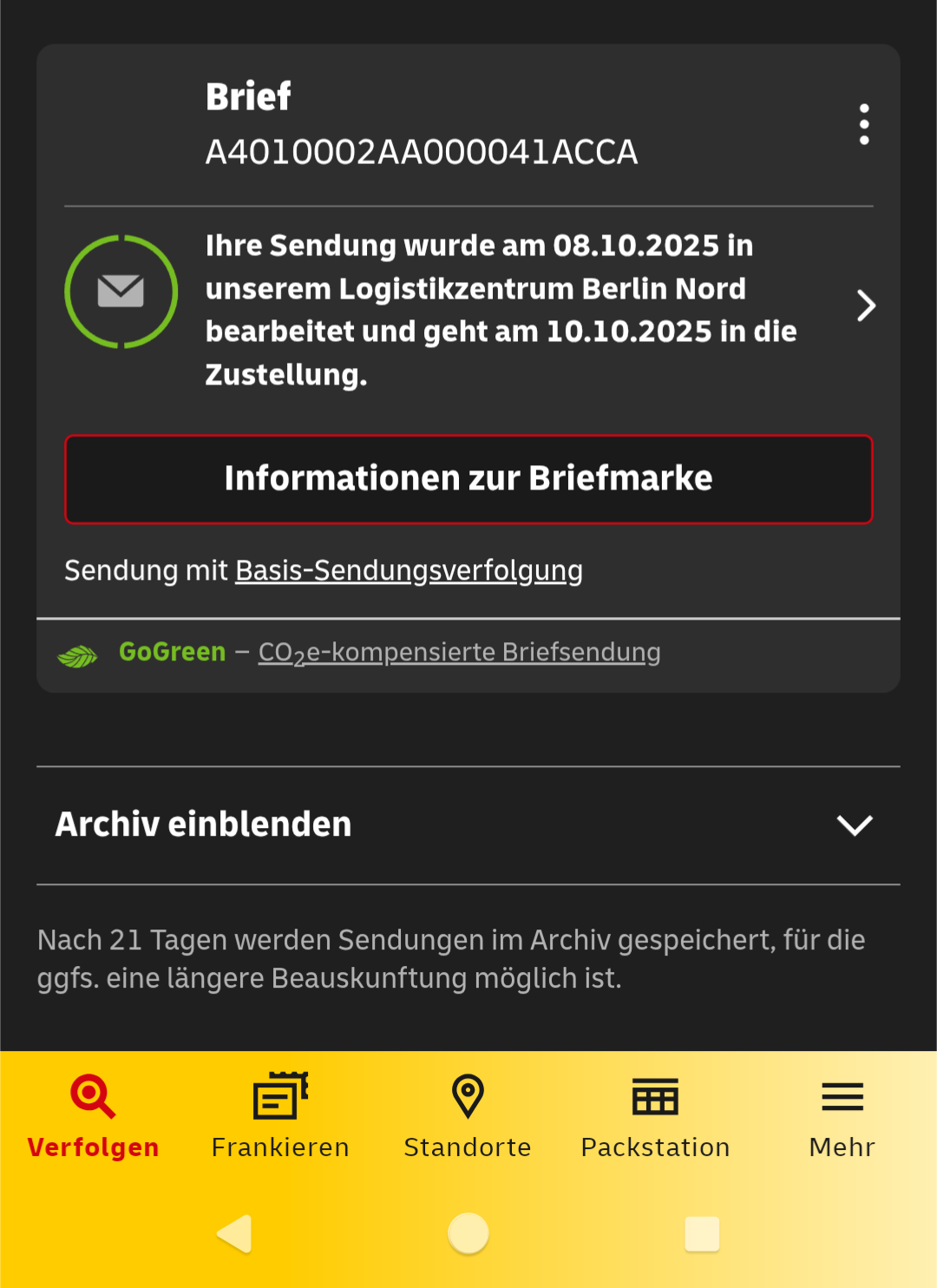Open the Mehr menu
This screenshot has width=937, height=1288.
coord(842,1116)
